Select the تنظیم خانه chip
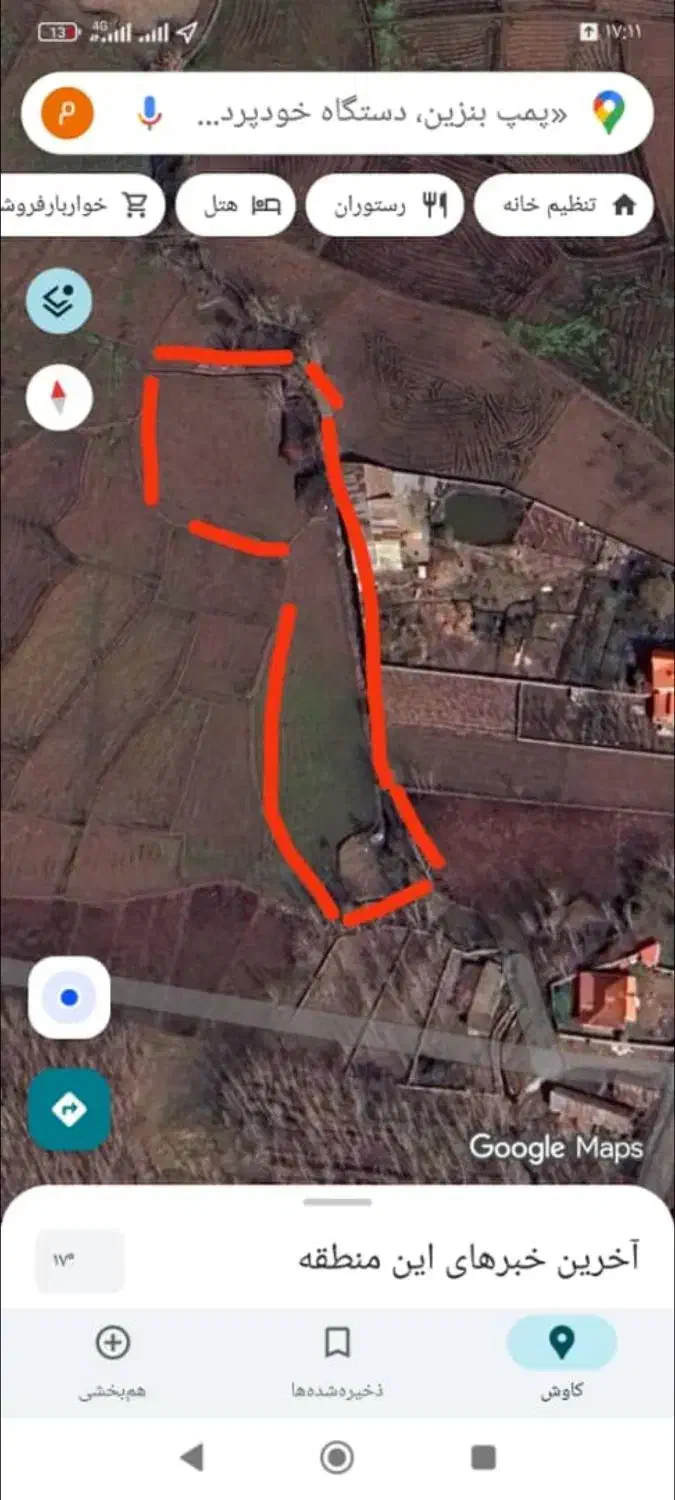The image size is (675, 1500). pyautogui.click(x=562, y=205)
